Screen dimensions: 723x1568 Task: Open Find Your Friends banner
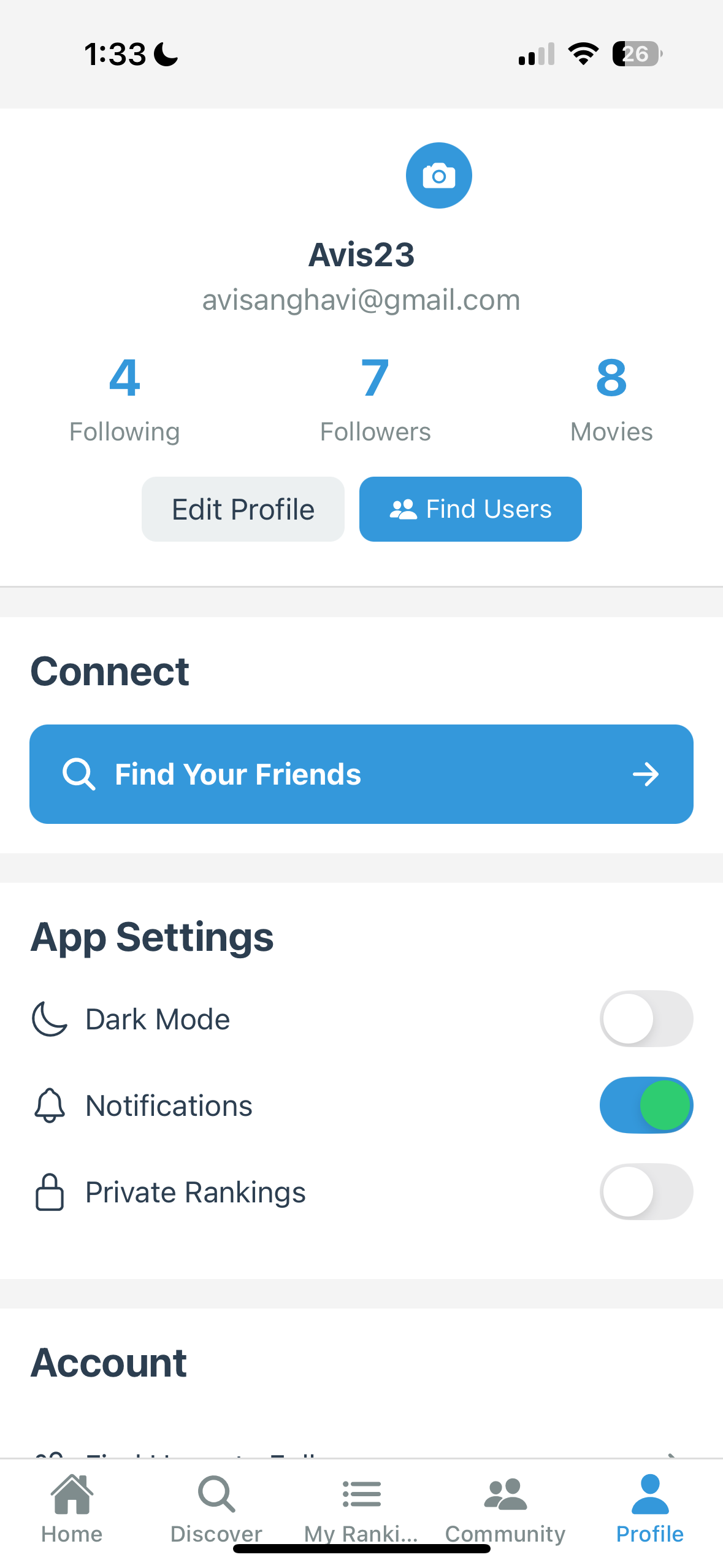tap(361, 774)
